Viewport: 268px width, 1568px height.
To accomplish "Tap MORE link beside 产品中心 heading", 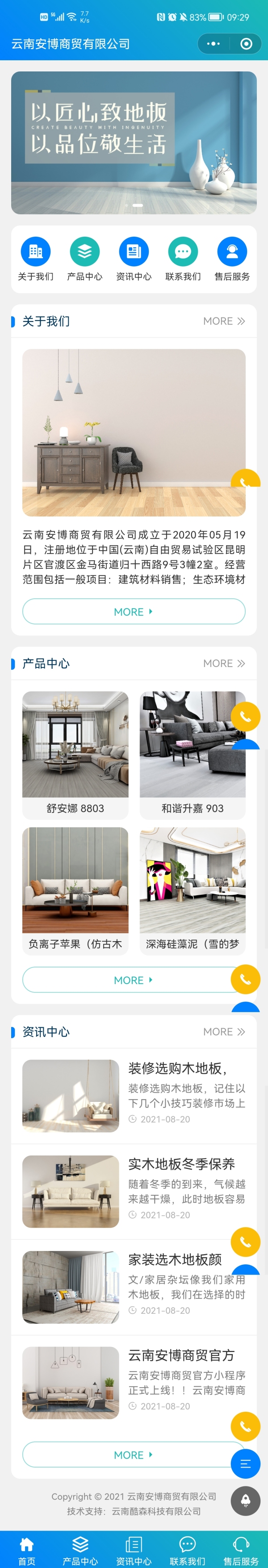I will point(223,663).
